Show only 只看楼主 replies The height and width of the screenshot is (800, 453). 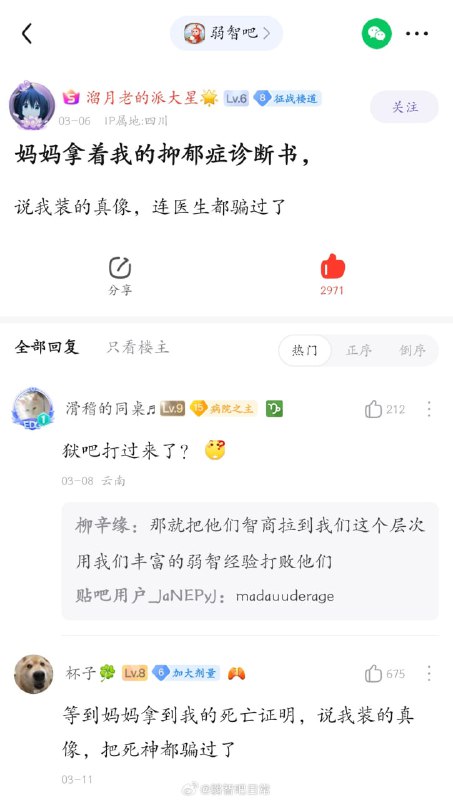click(x=138, y=348)
